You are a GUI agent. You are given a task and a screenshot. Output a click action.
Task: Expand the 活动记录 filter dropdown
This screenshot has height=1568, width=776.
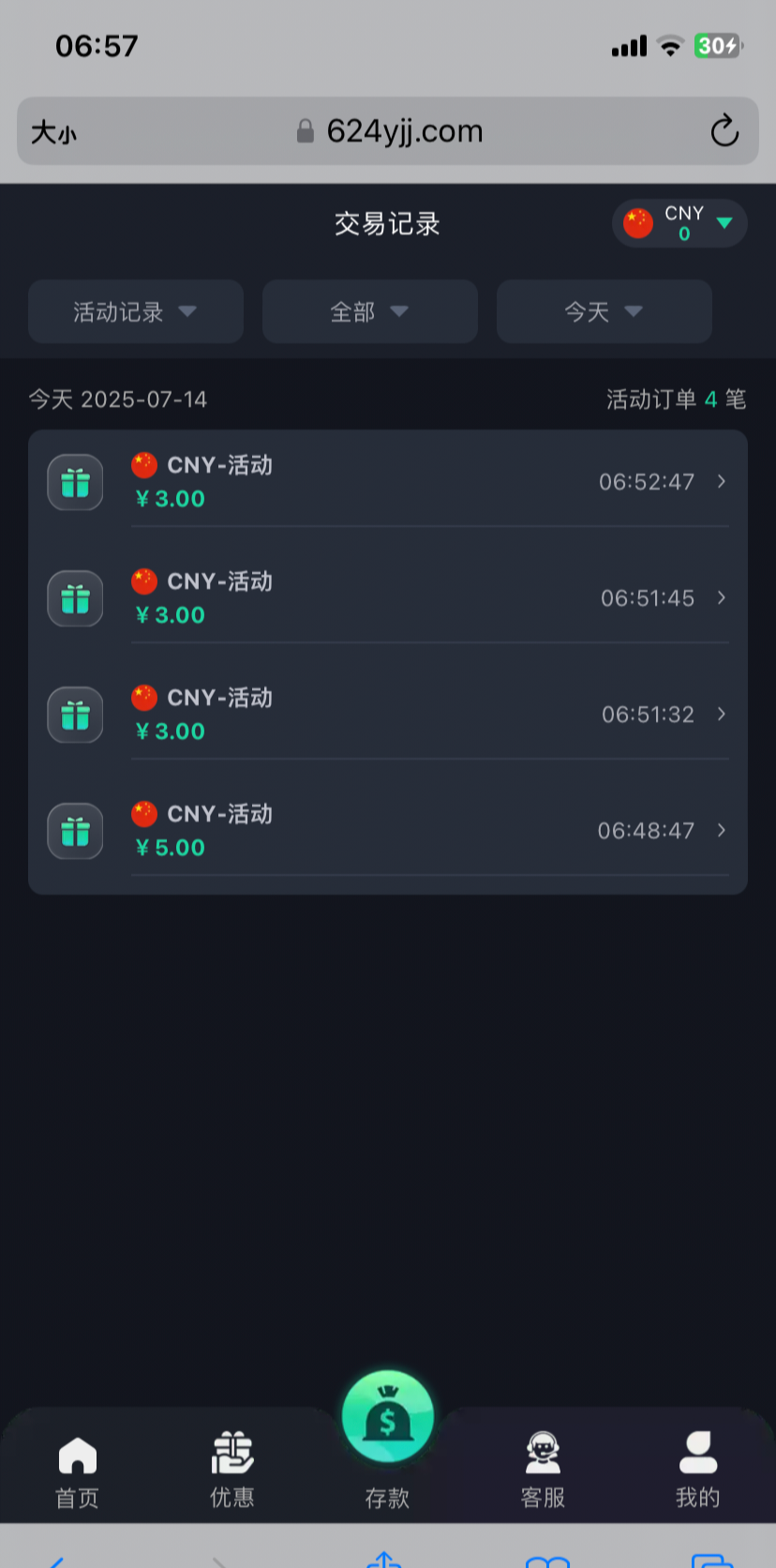[x=136, y=311]
